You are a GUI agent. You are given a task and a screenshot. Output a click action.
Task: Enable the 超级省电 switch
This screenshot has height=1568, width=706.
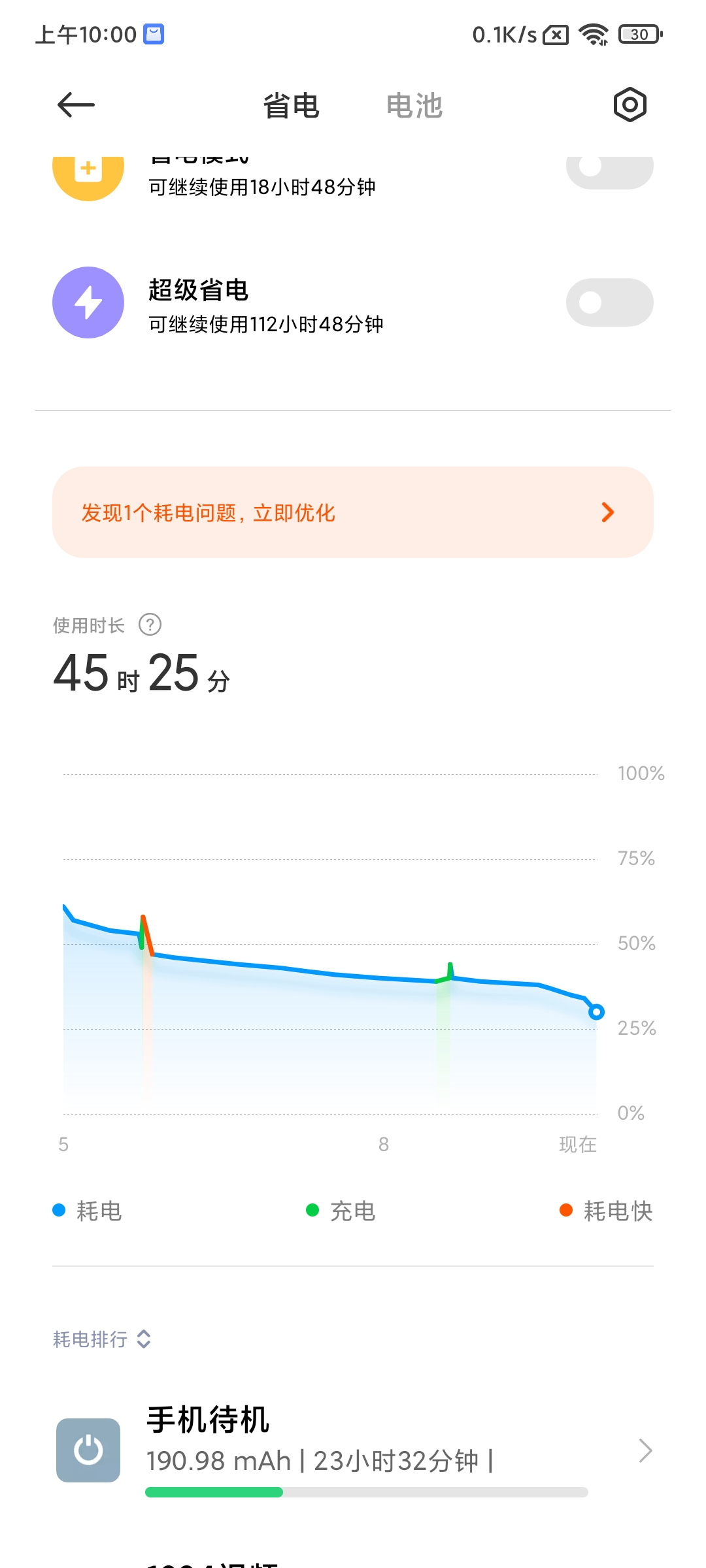point(609,302)
